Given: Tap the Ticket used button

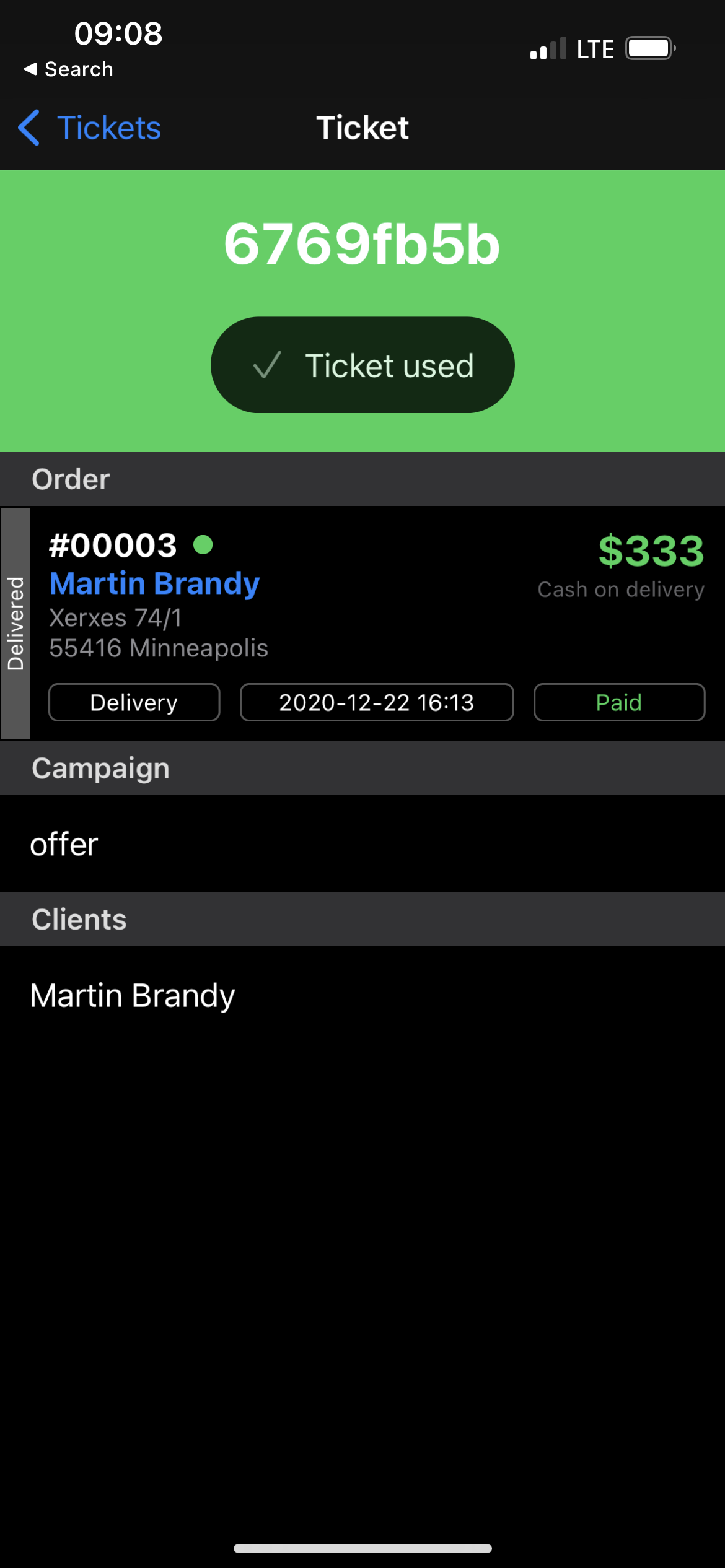Looking at the screenshot, I should [362, 365].
